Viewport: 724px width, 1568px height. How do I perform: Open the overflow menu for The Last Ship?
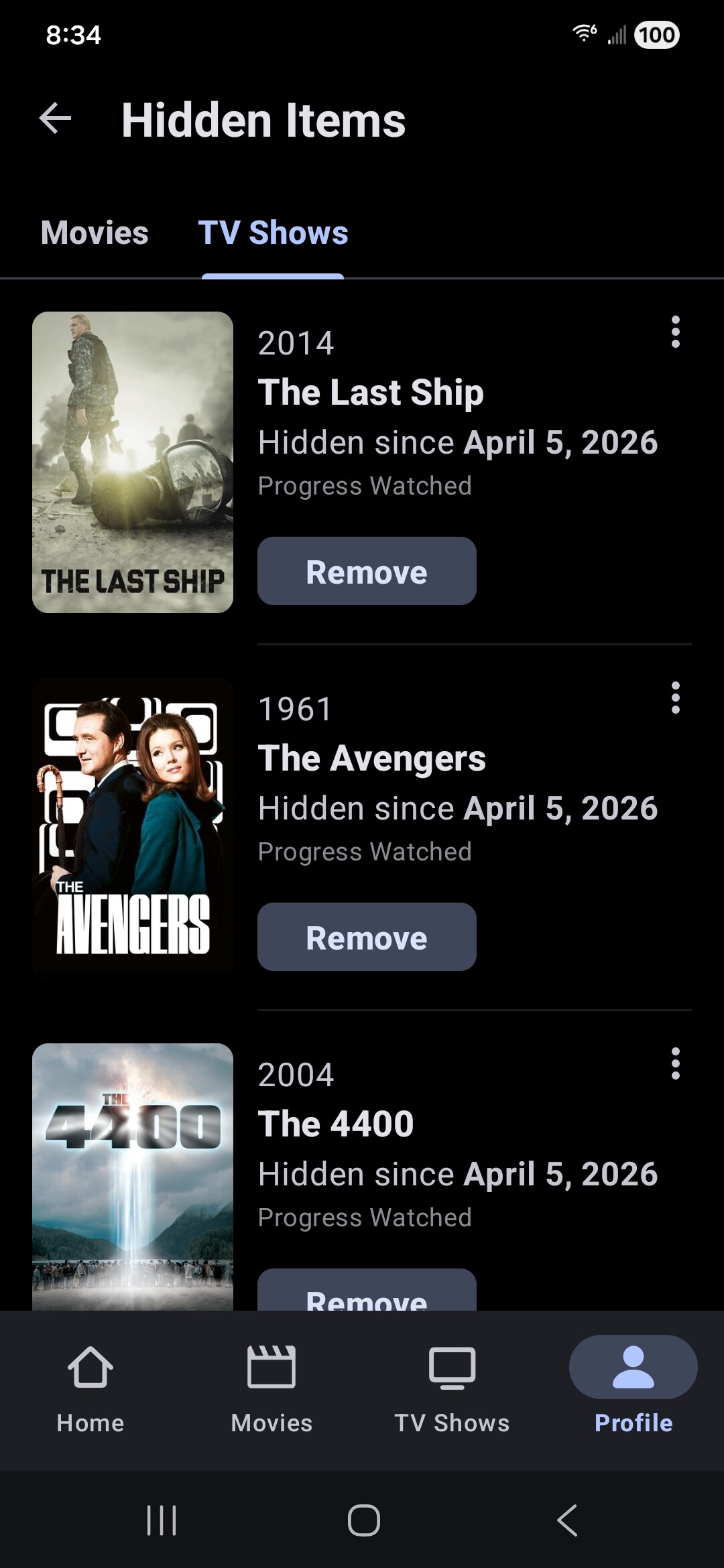675,332
